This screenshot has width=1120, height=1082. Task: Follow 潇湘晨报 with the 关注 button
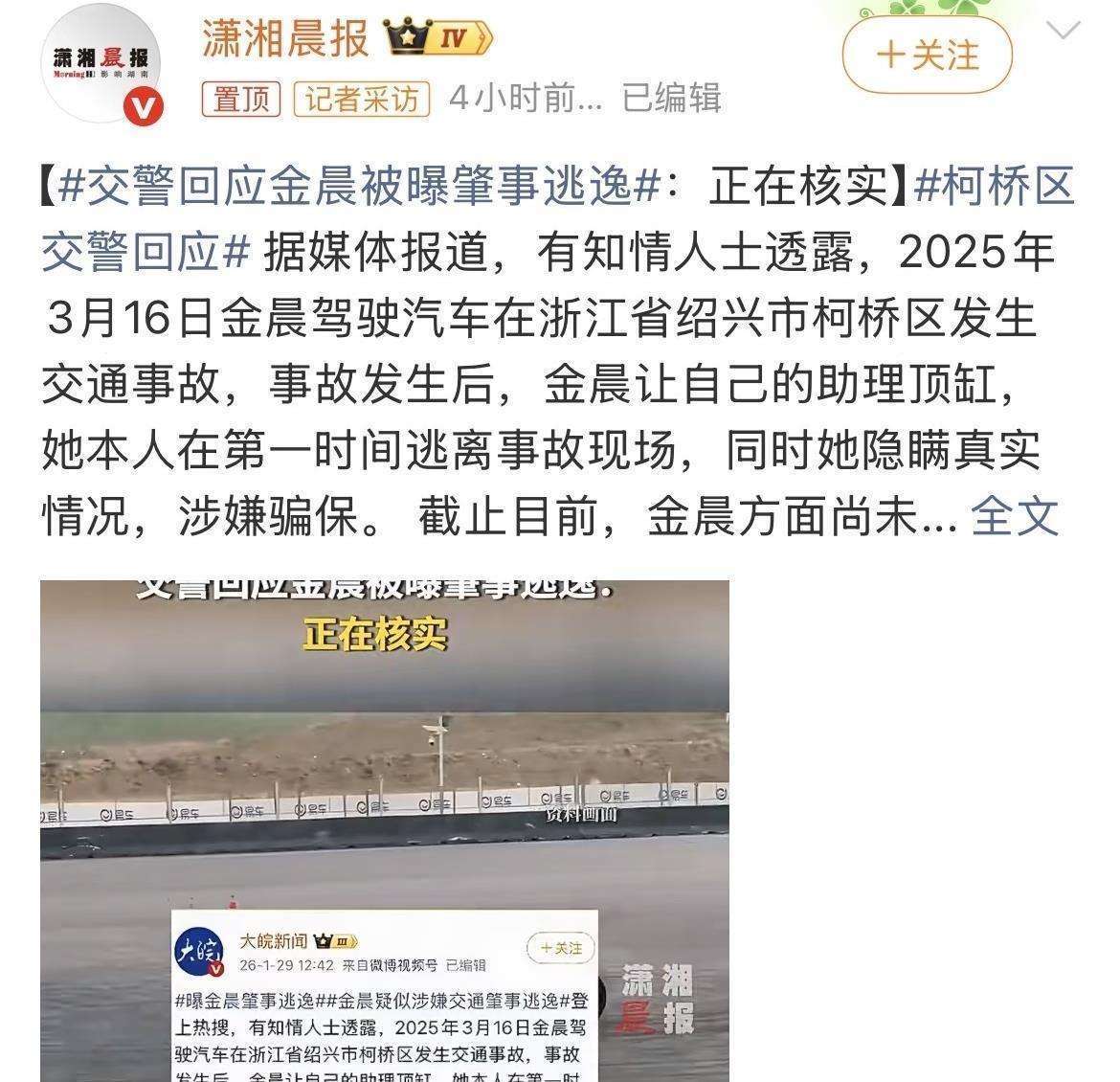[x=927, y=55]
